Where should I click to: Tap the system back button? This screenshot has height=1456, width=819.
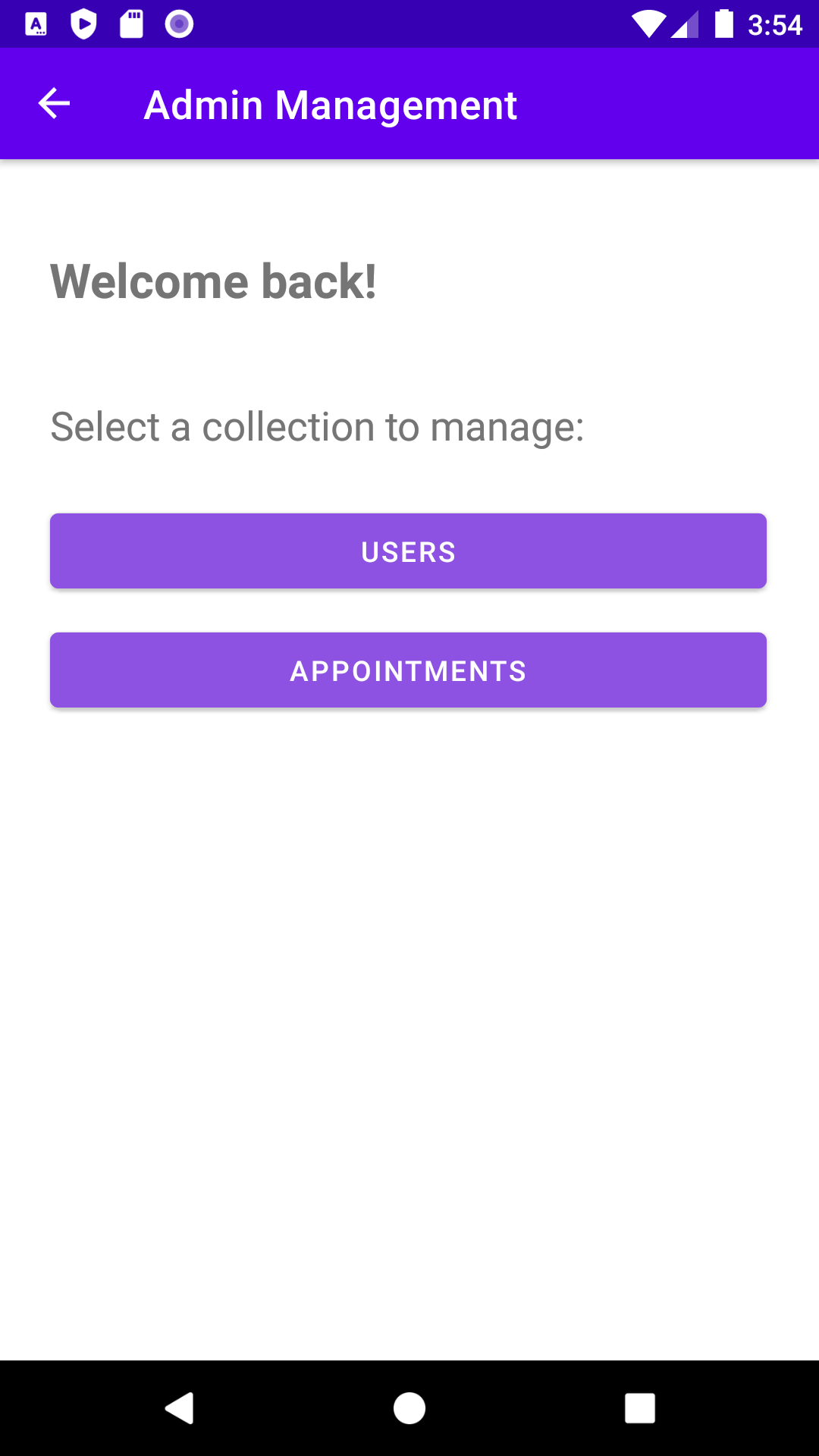[180, 1408]
